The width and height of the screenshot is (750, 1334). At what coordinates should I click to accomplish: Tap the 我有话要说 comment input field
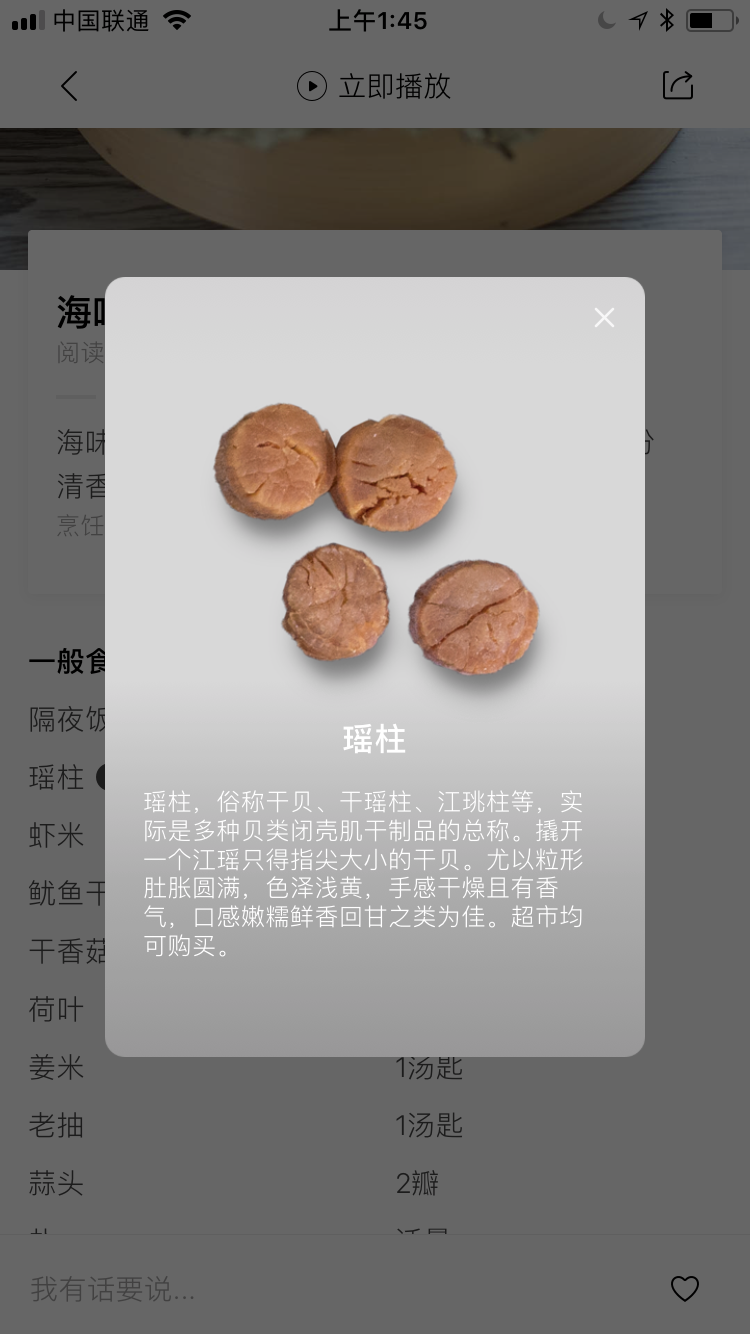coord(200,1289)
